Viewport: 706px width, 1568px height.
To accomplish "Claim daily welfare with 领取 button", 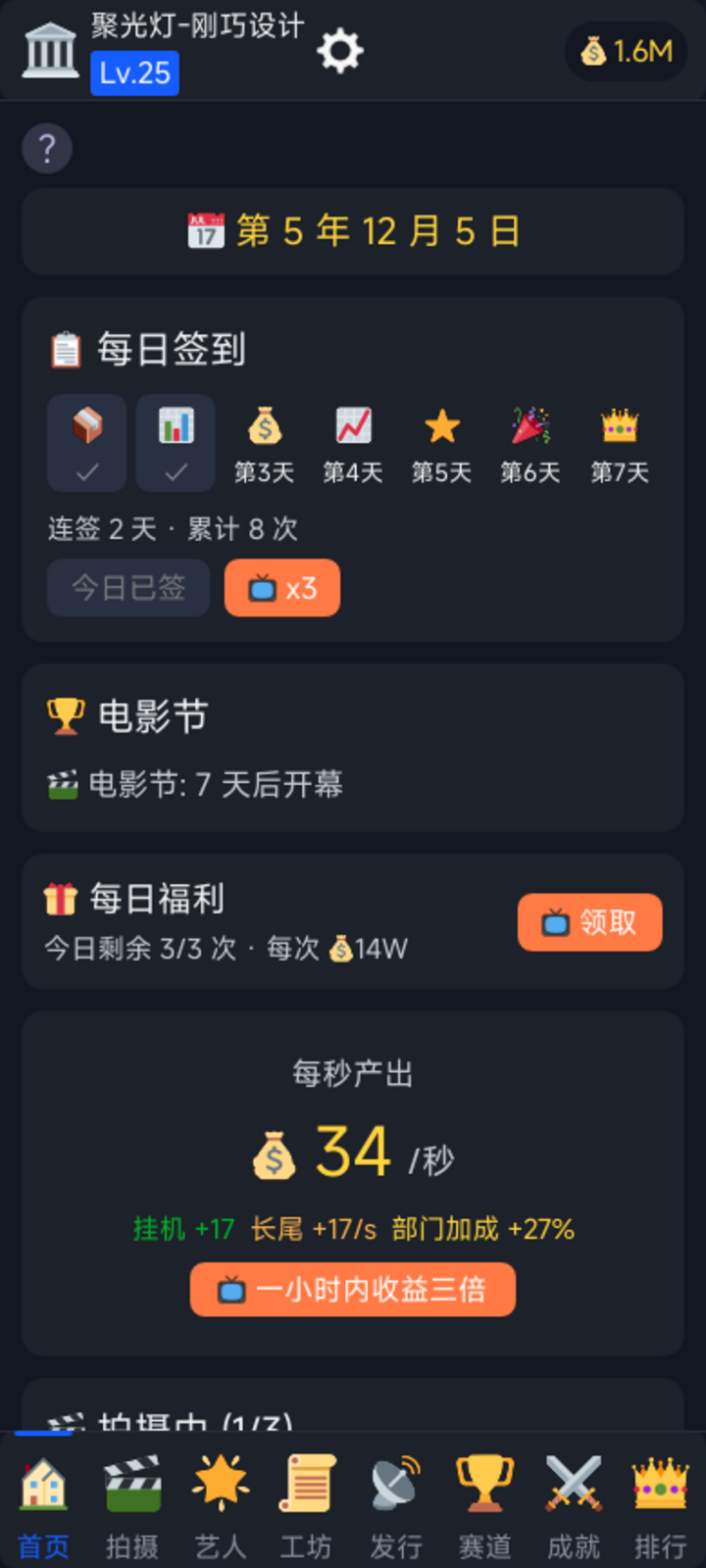I will [589, 922].
